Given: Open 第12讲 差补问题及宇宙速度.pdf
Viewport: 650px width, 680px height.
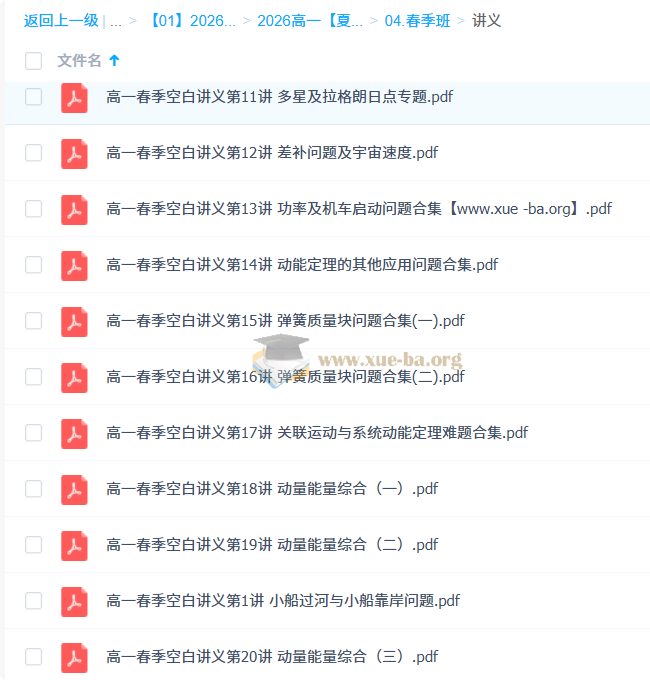Looking at the screenshot, I should point(272,153).
